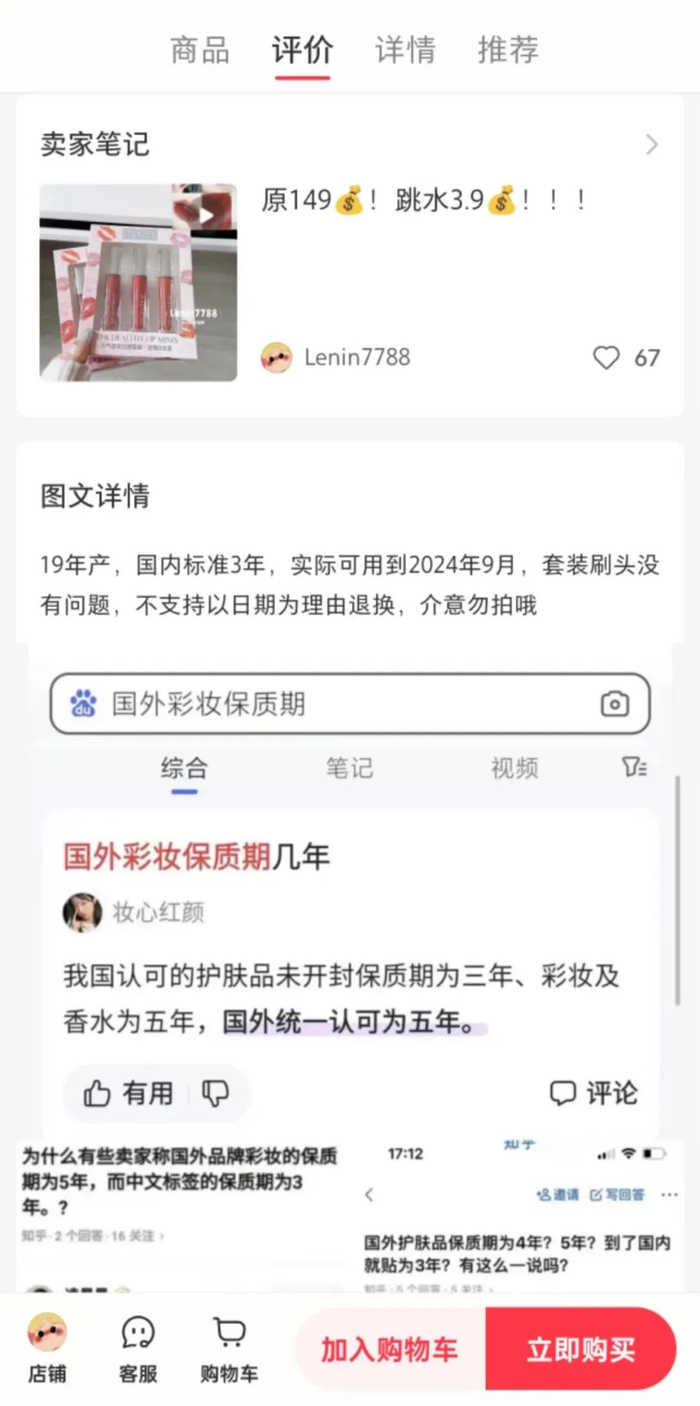700x1406 pixels.
Task: Contact 客服 customer service
Action: tap(138, 1348)
